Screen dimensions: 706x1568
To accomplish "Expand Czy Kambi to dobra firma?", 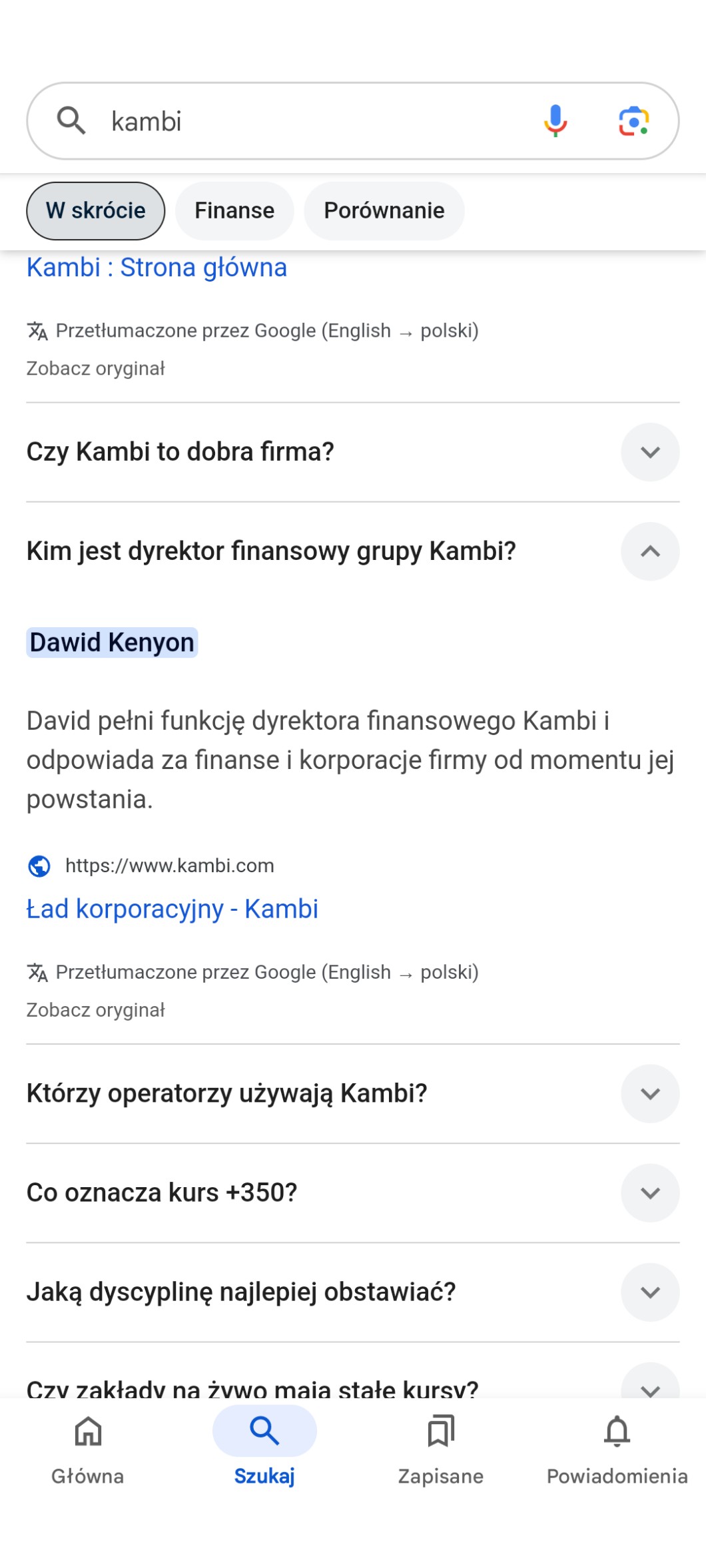I will pos(650,452).
